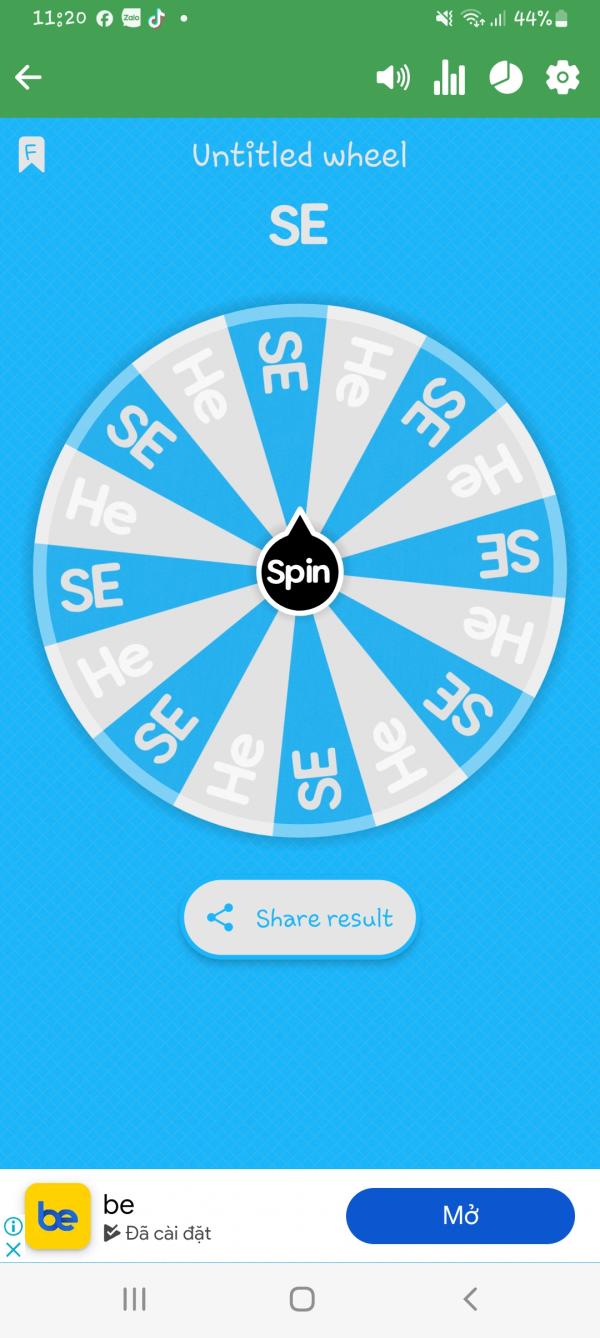This screenshot has width=600, height=1338.
Task: Open the pie chart icon
Action: (x=506, y=77)
